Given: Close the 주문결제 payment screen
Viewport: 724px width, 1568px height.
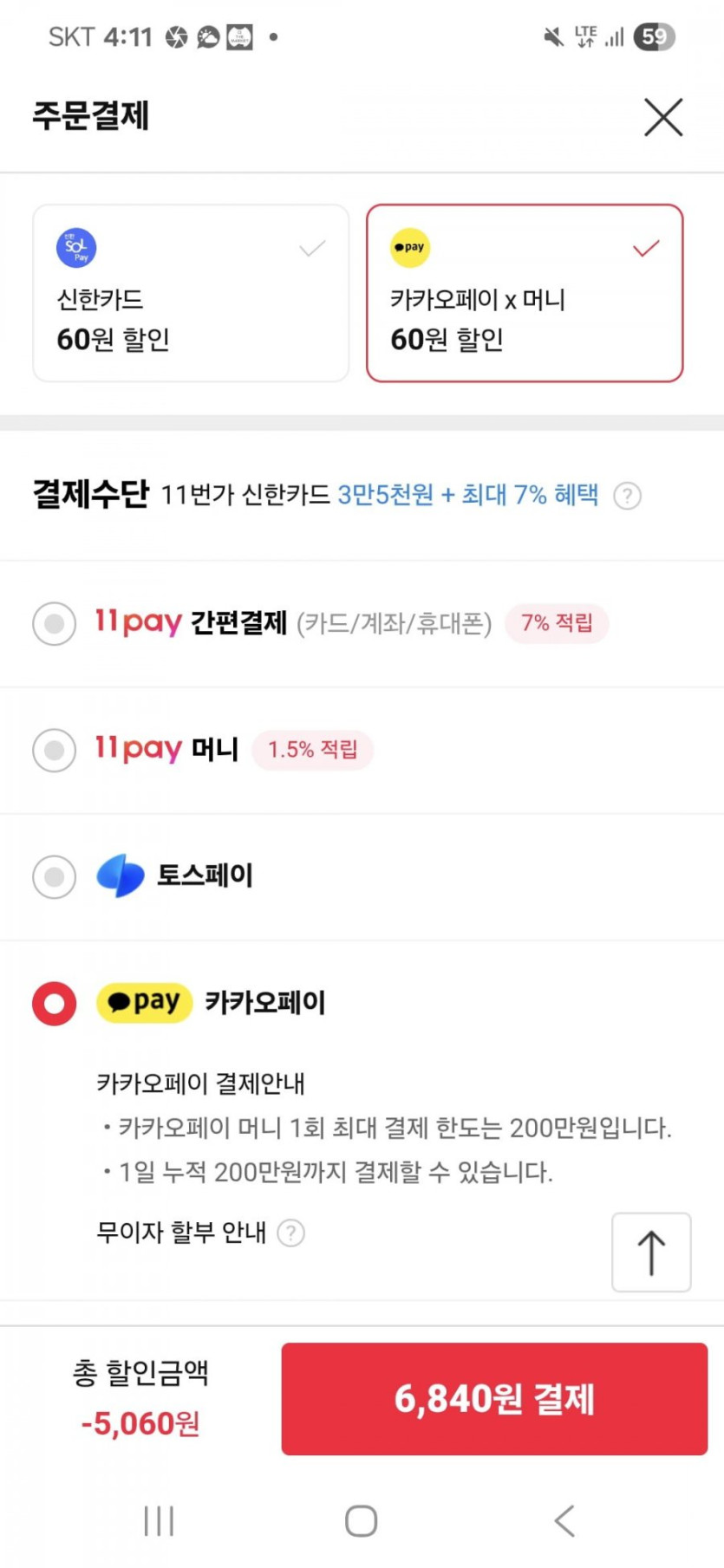Looking at the screenshot, I should (x=663, y=117).
